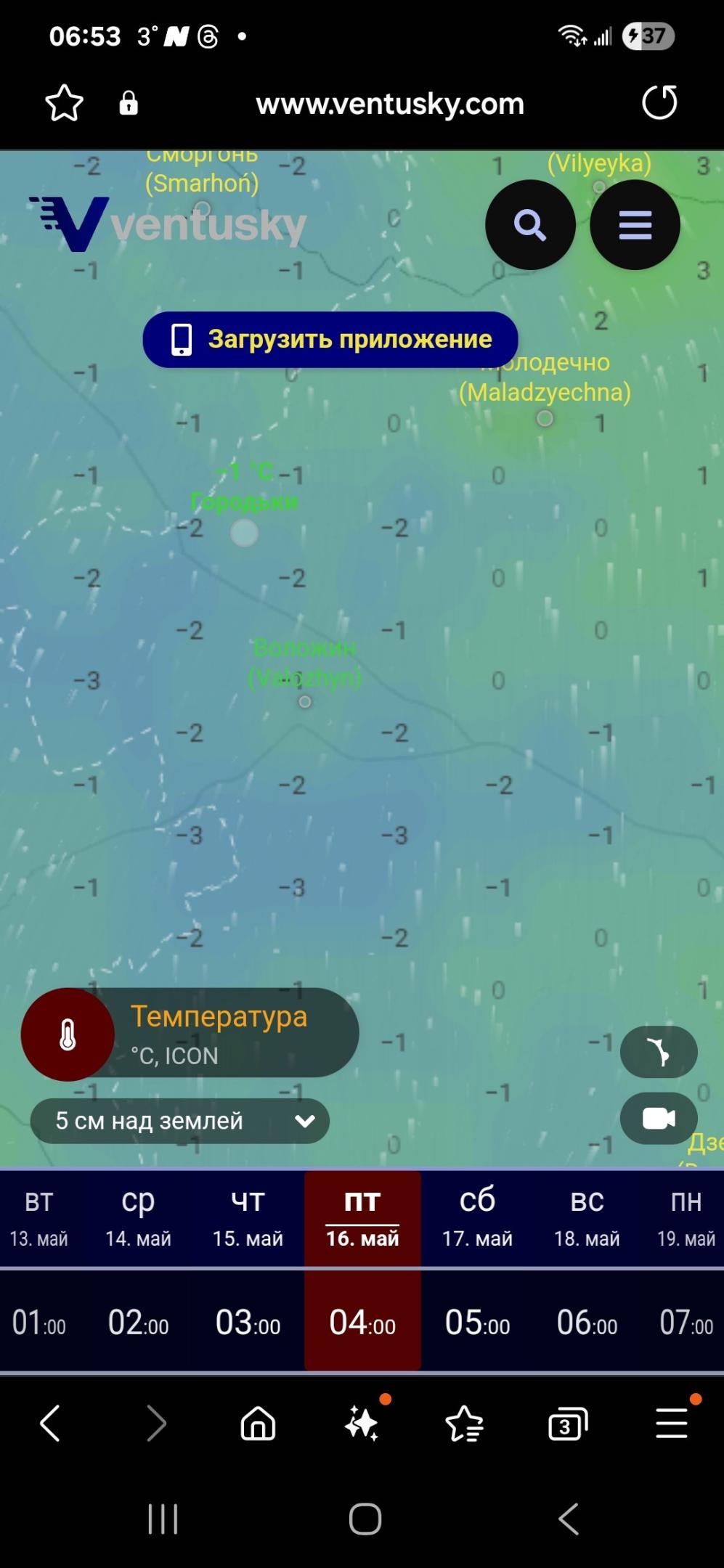This screenshot has height=1568, width=724.
Task: Switch to Wednesday 14 May
Action: point(138,1219)
